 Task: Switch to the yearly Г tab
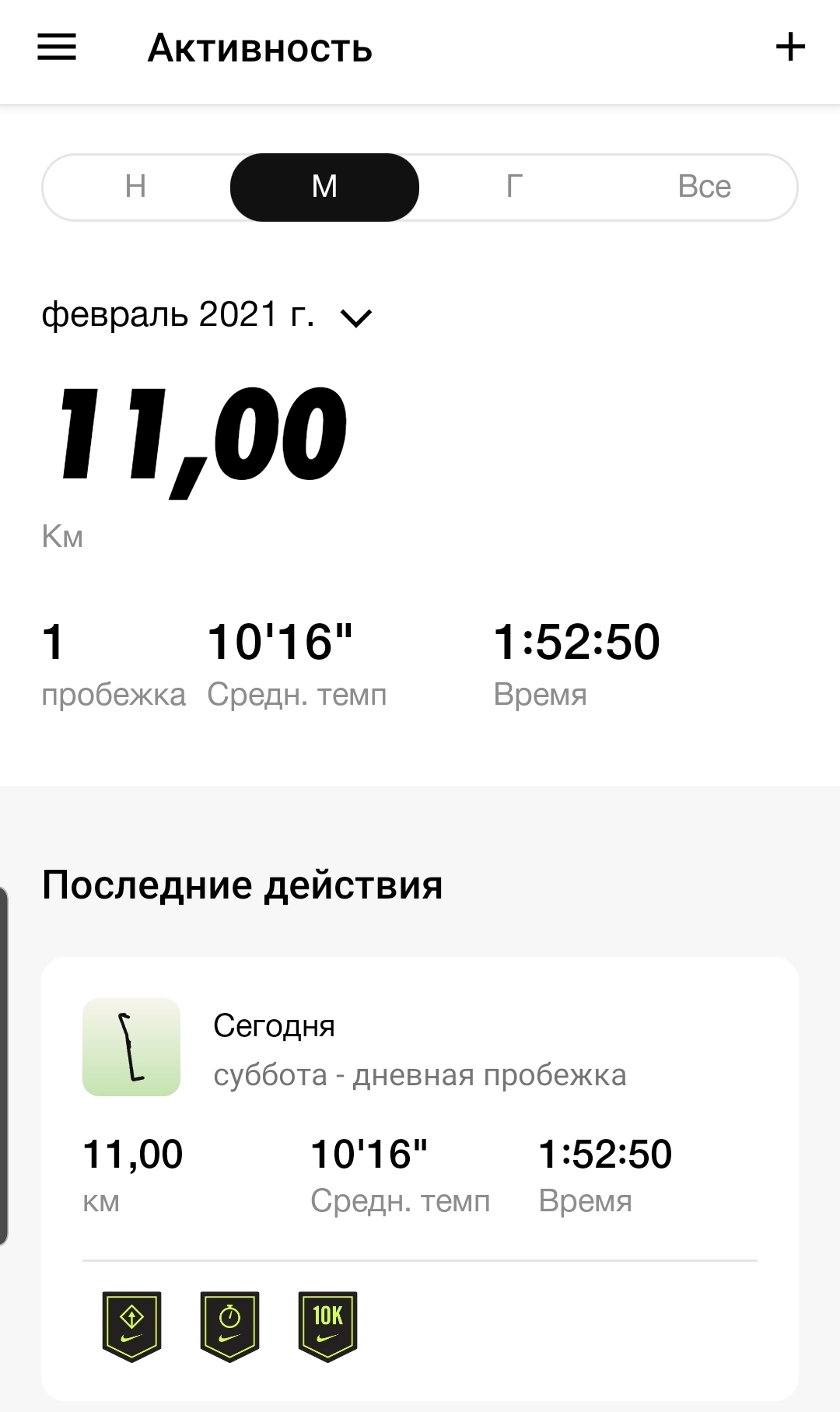(x=514, y=187)
